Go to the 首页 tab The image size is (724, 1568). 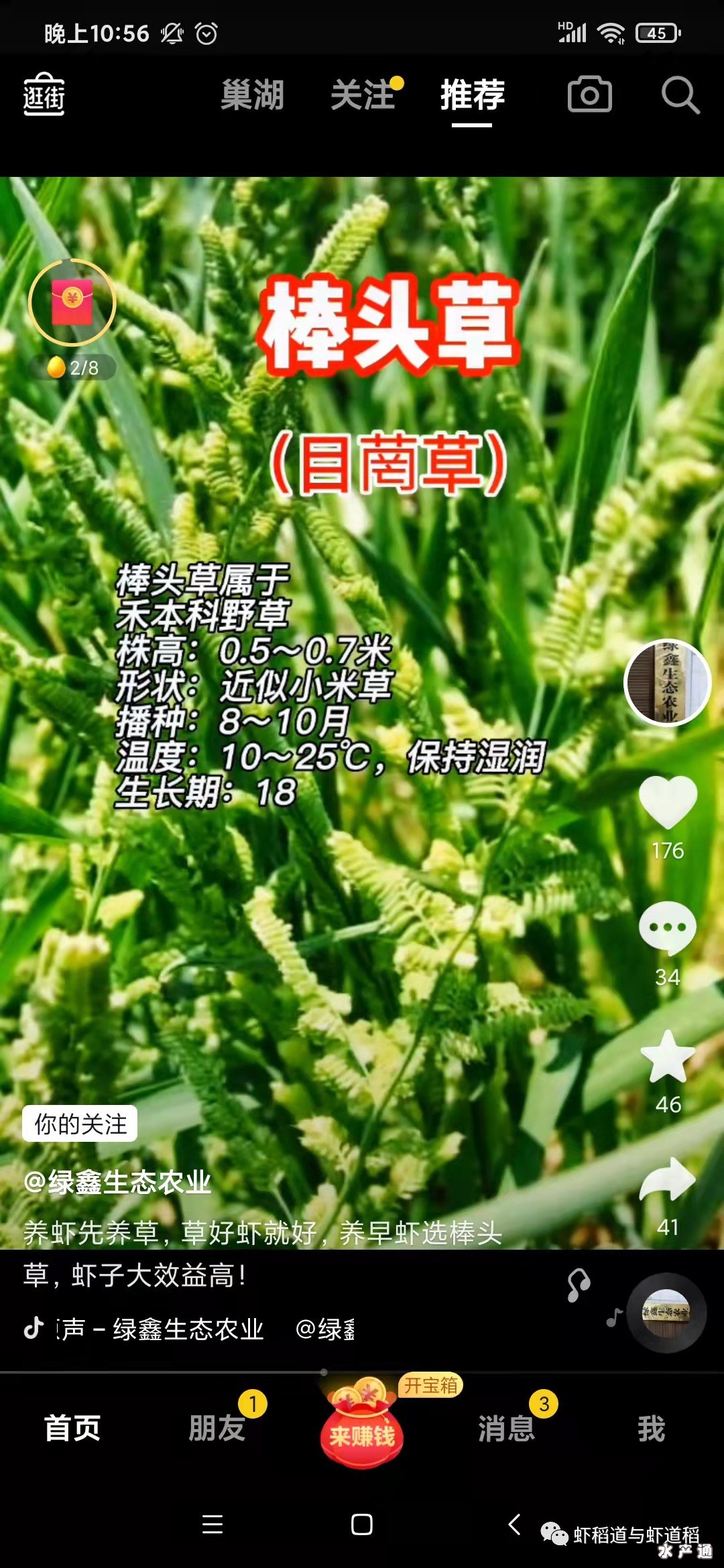coord(72,1428)
